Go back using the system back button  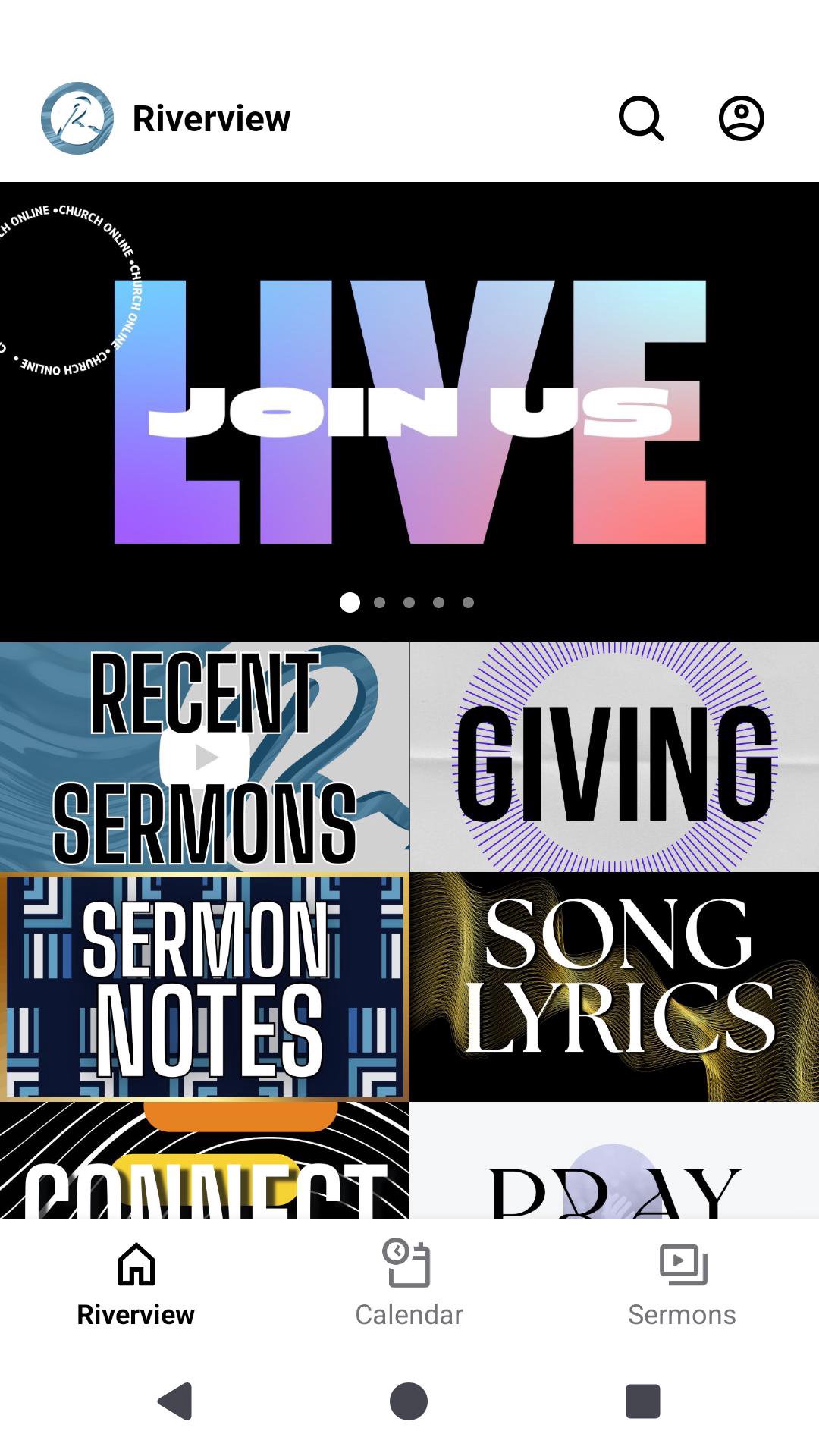175,1401
